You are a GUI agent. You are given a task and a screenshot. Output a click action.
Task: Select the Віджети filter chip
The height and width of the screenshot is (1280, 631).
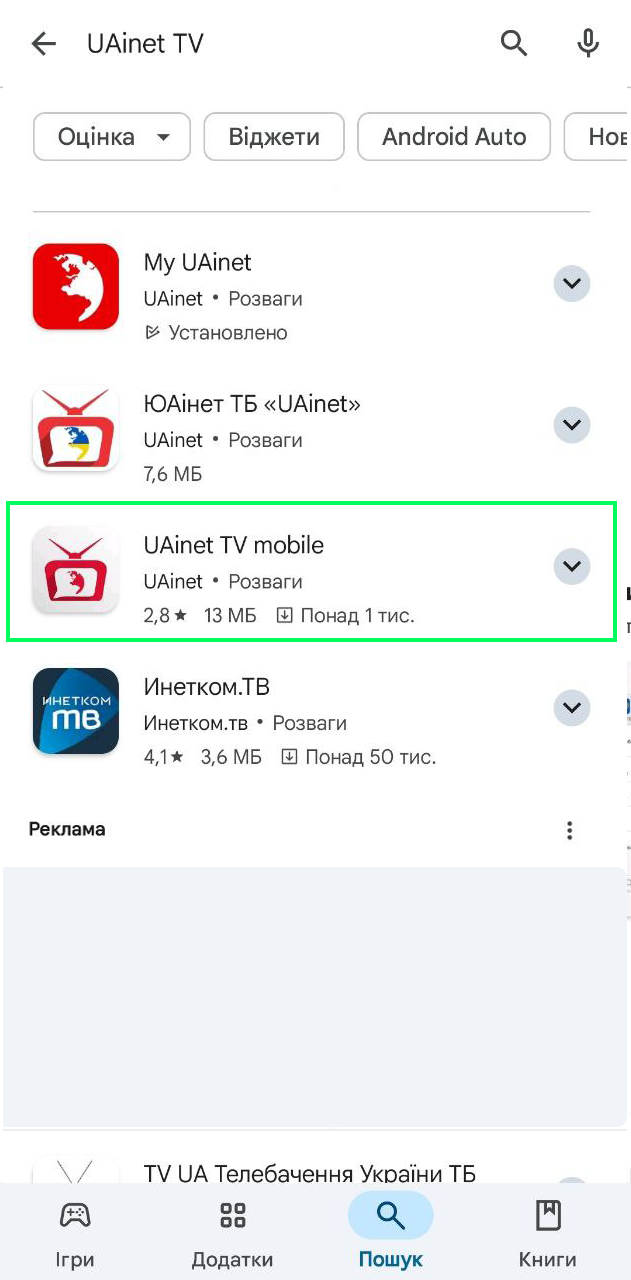[x=274, y=136]
